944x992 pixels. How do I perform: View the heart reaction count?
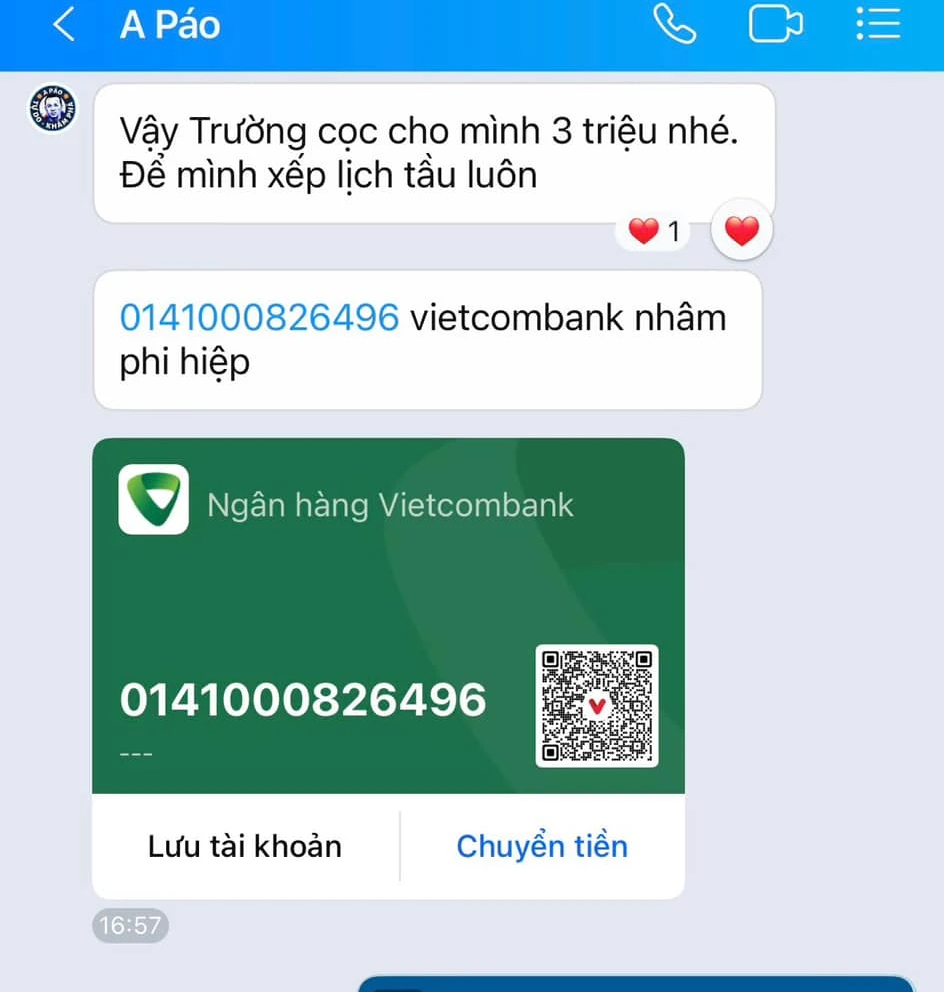653,232
